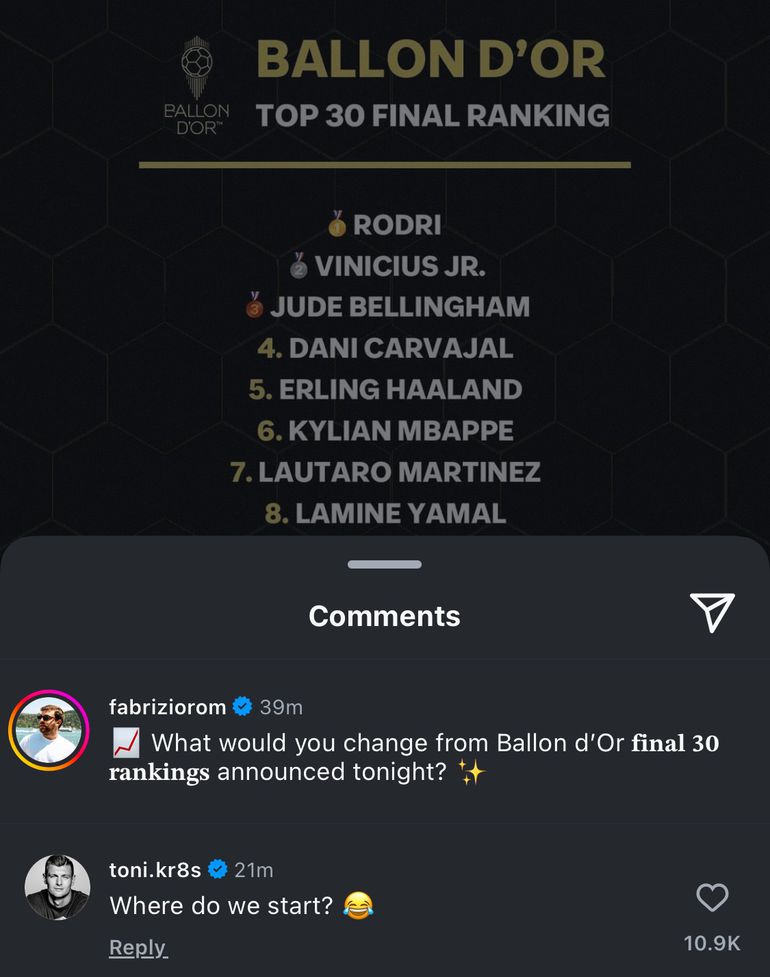This screenshot has height=977, width=770.
Task: Share the post via paper plane icon
Action: [711, 612]
